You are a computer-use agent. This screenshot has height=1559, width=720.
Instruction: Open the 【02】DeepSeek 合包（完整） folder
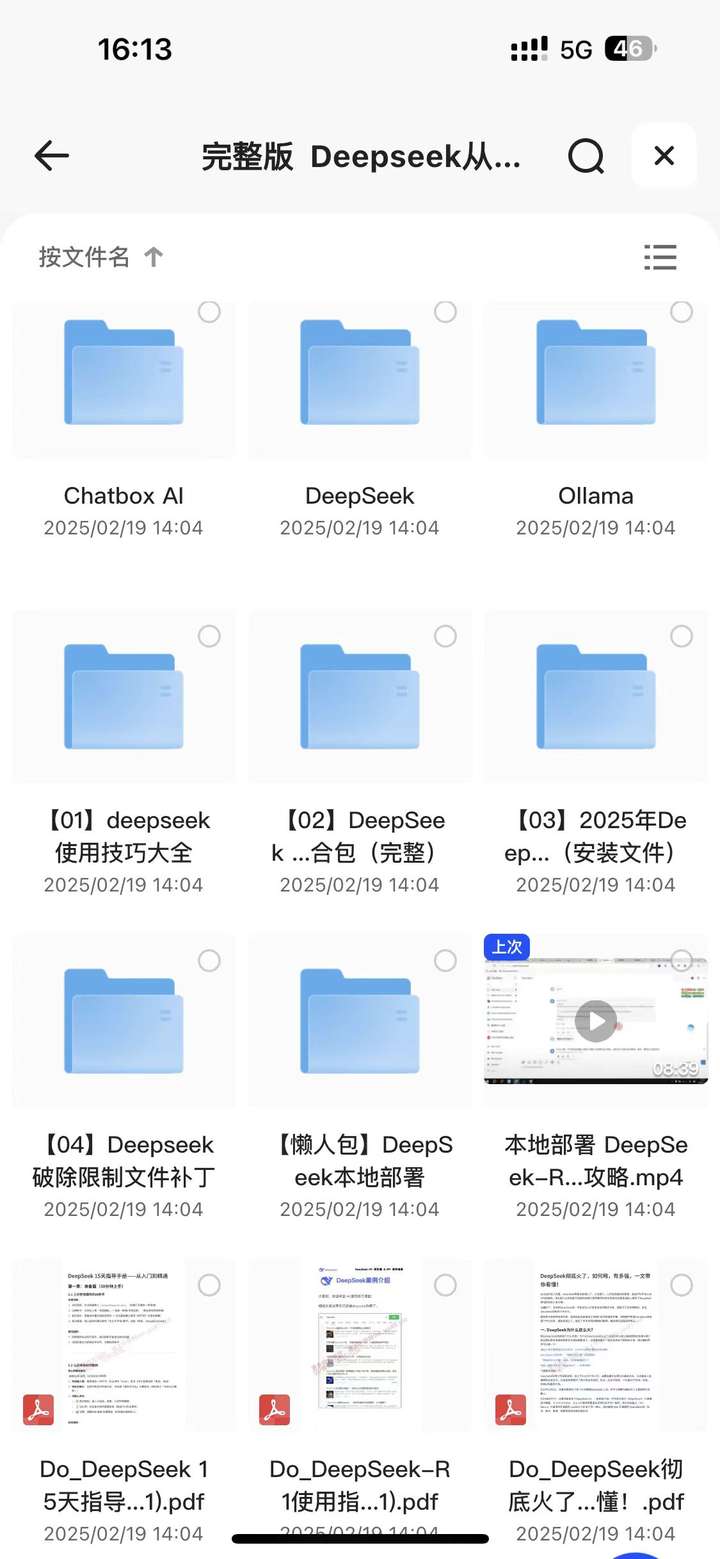(x=359, y=696)
